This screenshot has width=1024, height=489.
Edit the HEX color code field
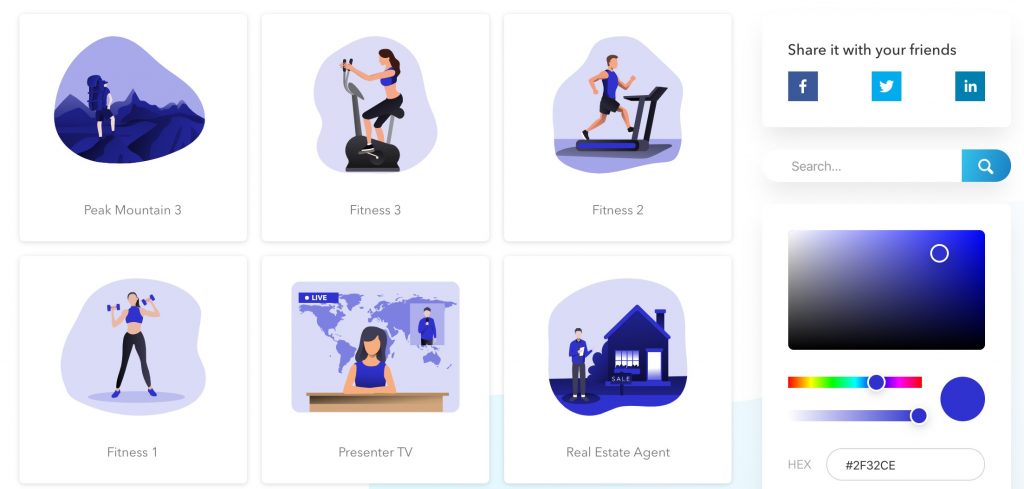(x=905, y=465)
